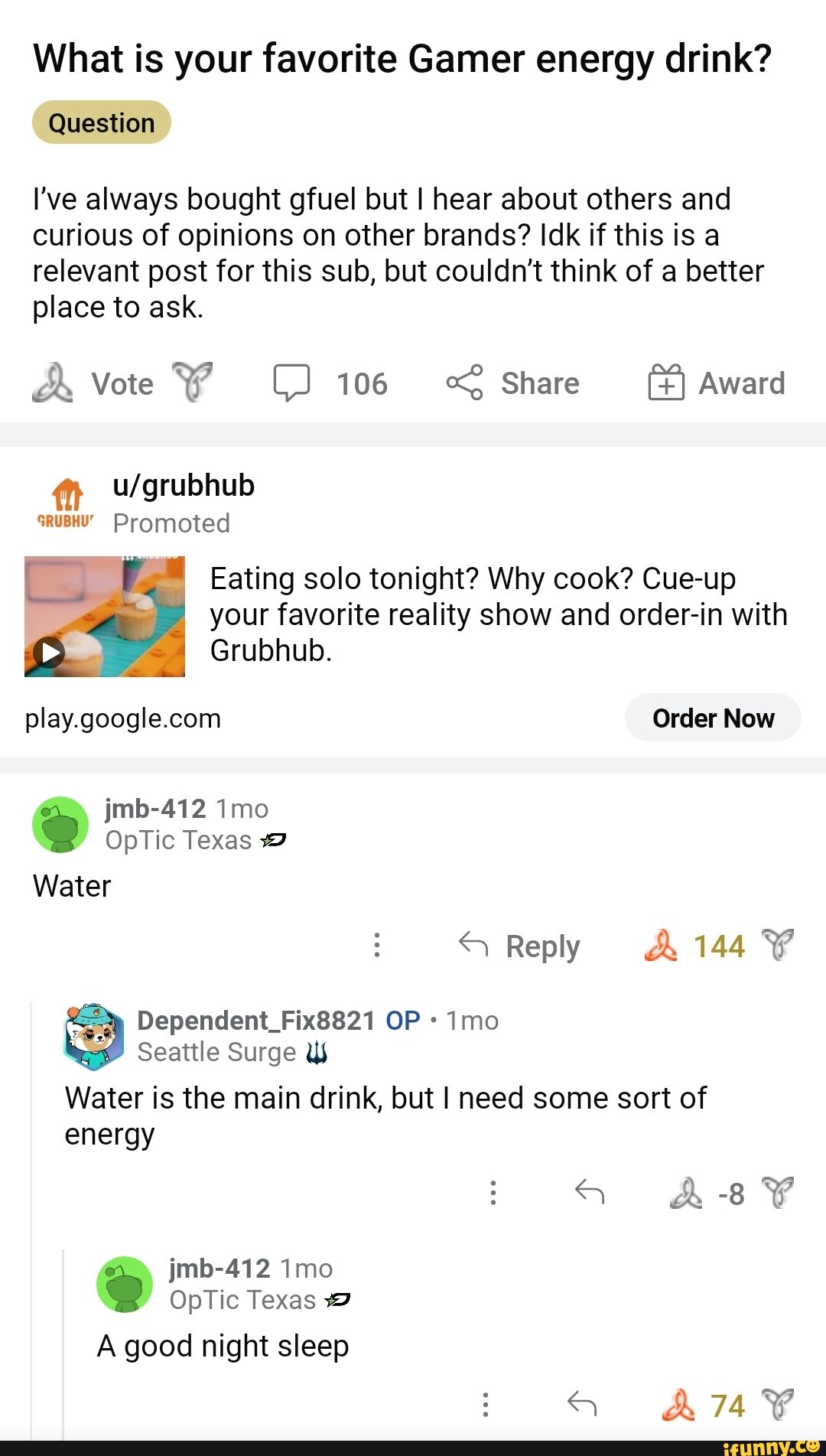Downvote the original post

pos(193,384)
